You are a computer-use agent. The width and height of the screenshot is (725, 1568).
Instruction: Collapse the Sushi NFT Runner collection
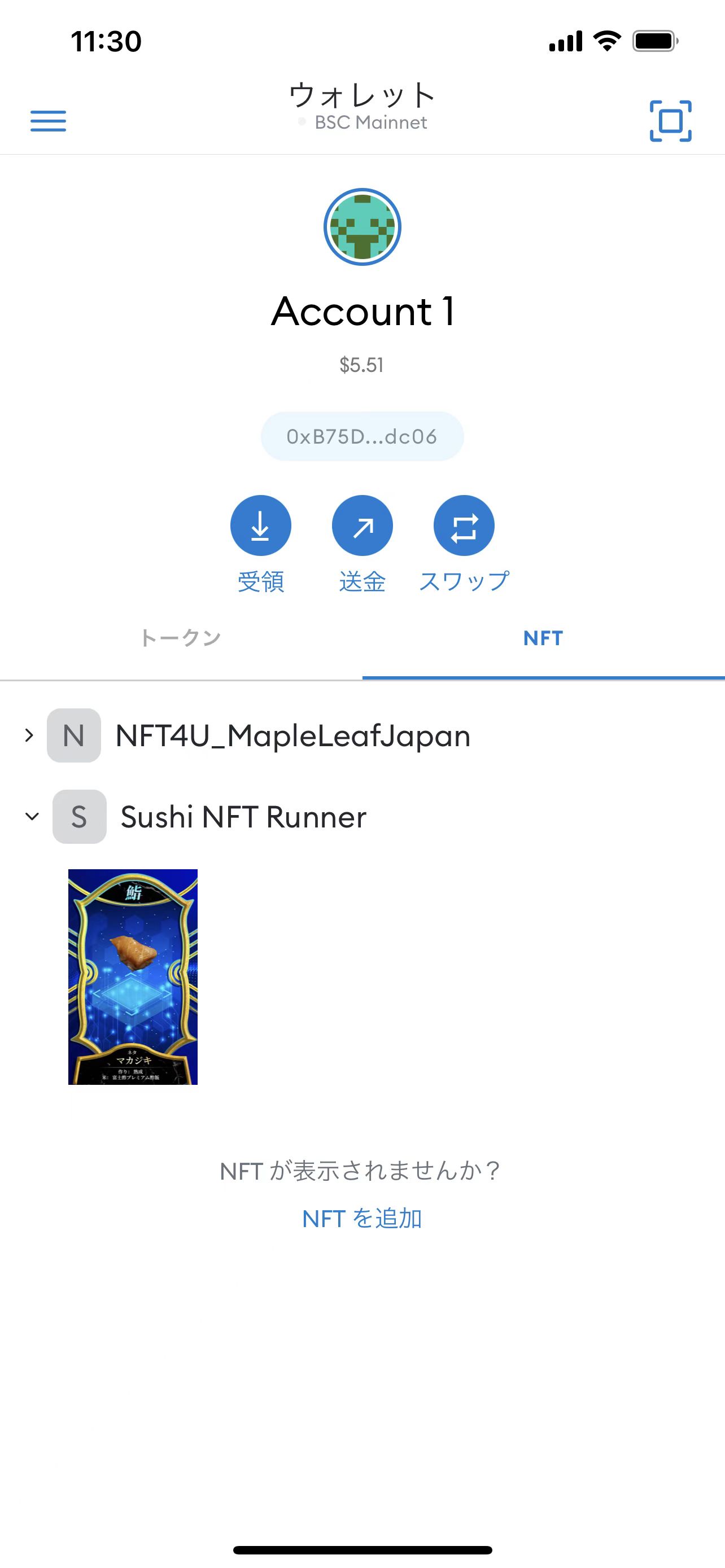click(x=196, y=817)
